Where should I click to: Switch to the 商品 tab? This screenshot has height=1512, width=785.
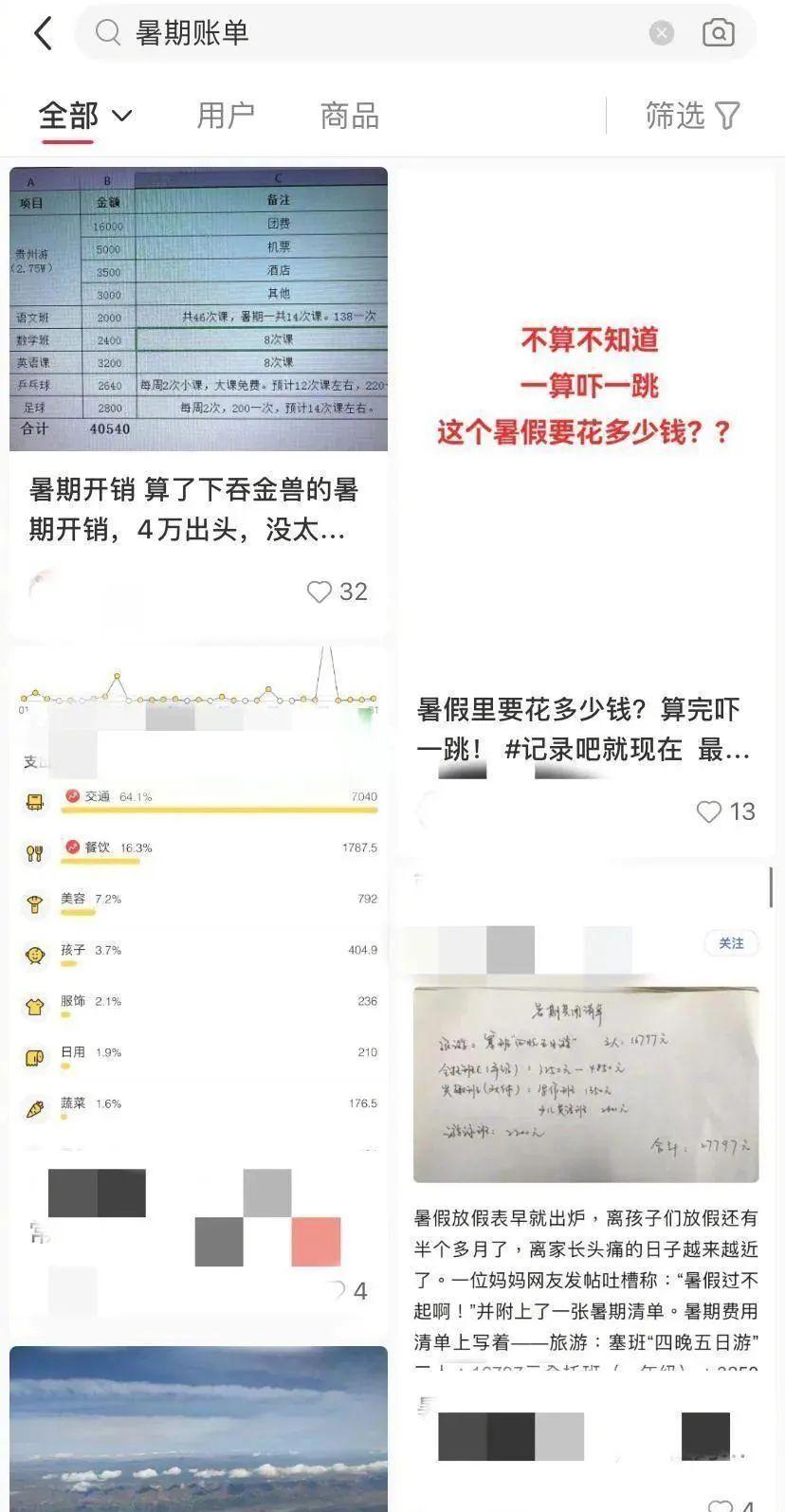point(350,116)
